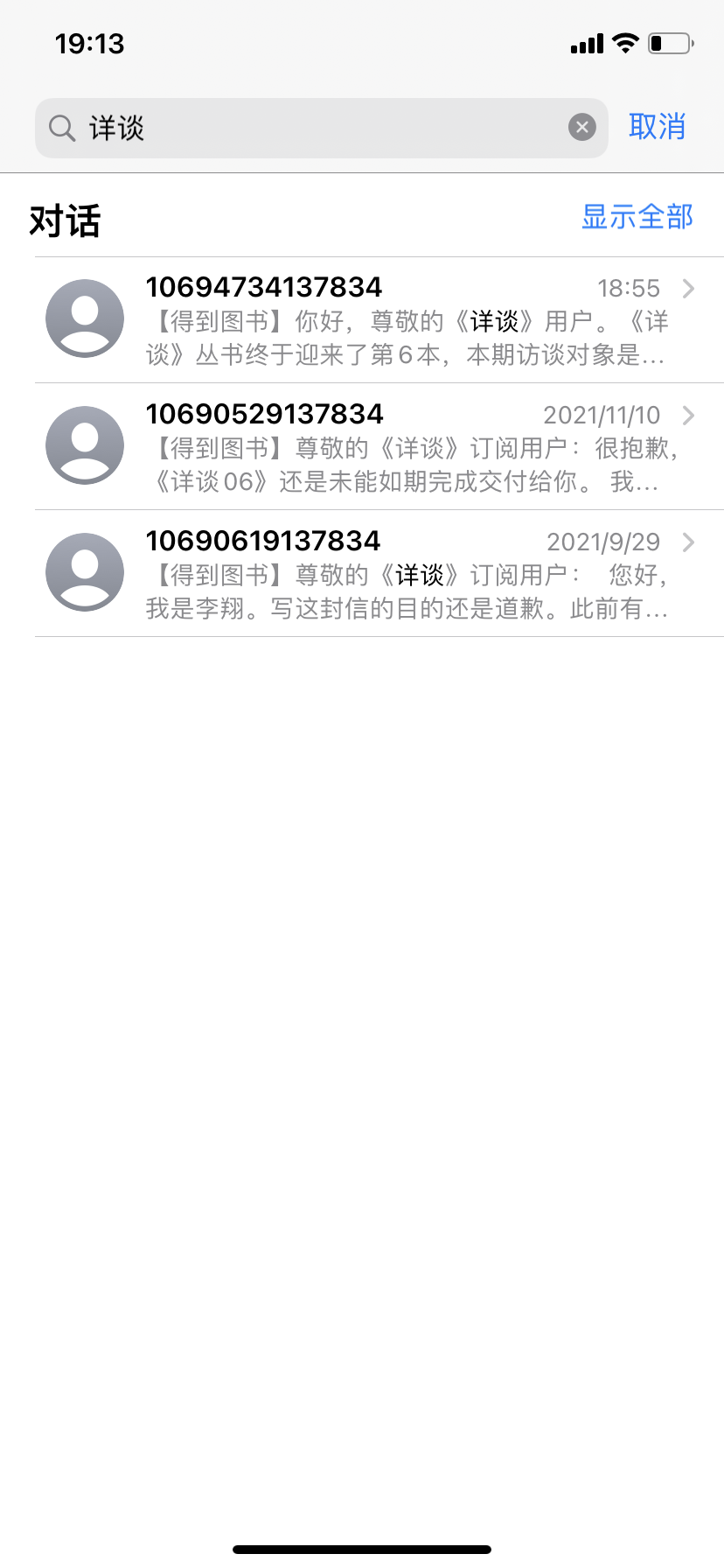This screenshot has height=1568, width=724.
Task: Cancel the search with 取消
Action: pos(657,127)
